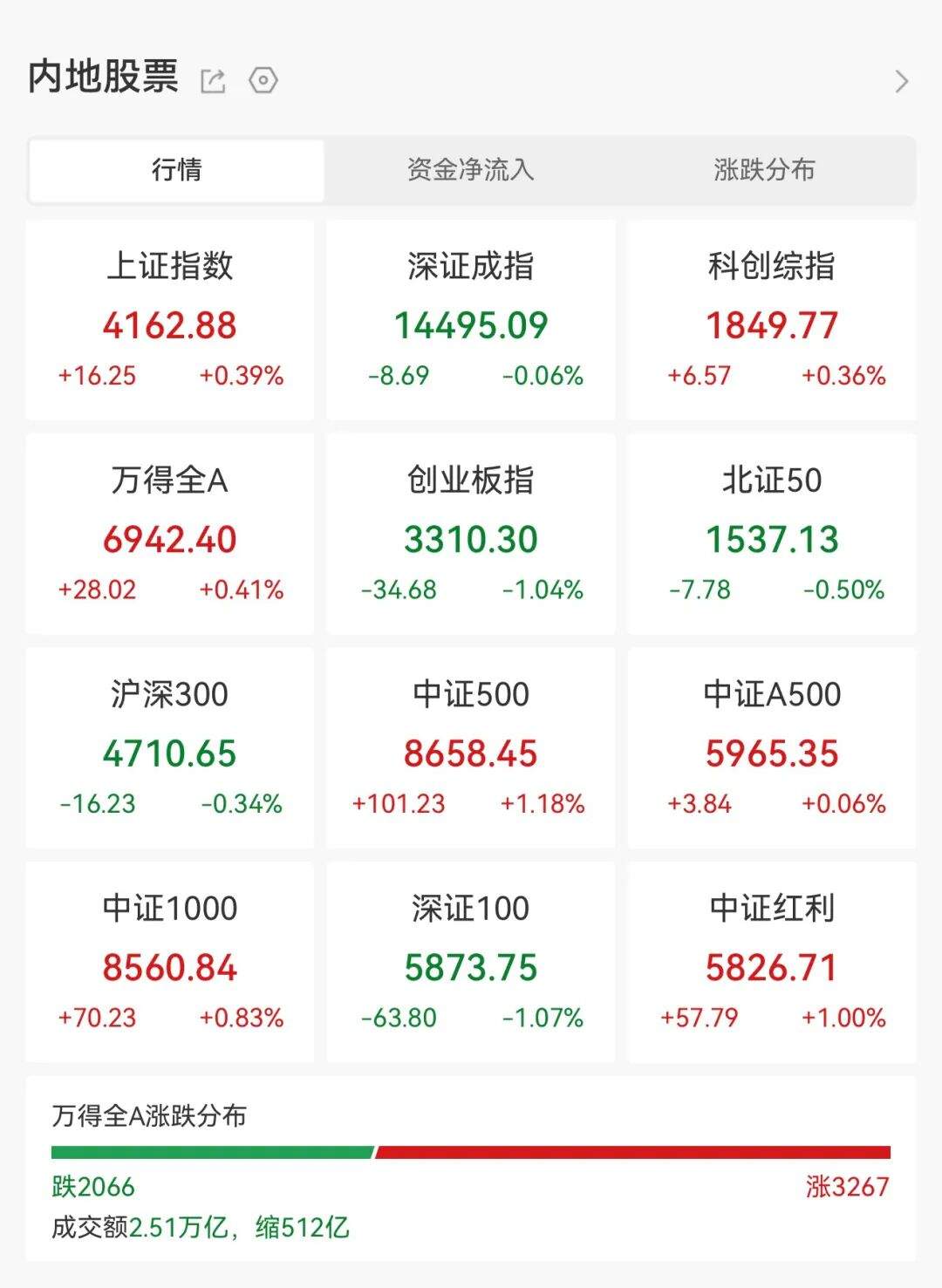Viewport: 942px width, 1288px height.
Task: Open the 沪深300 index card
Action: 169,746
